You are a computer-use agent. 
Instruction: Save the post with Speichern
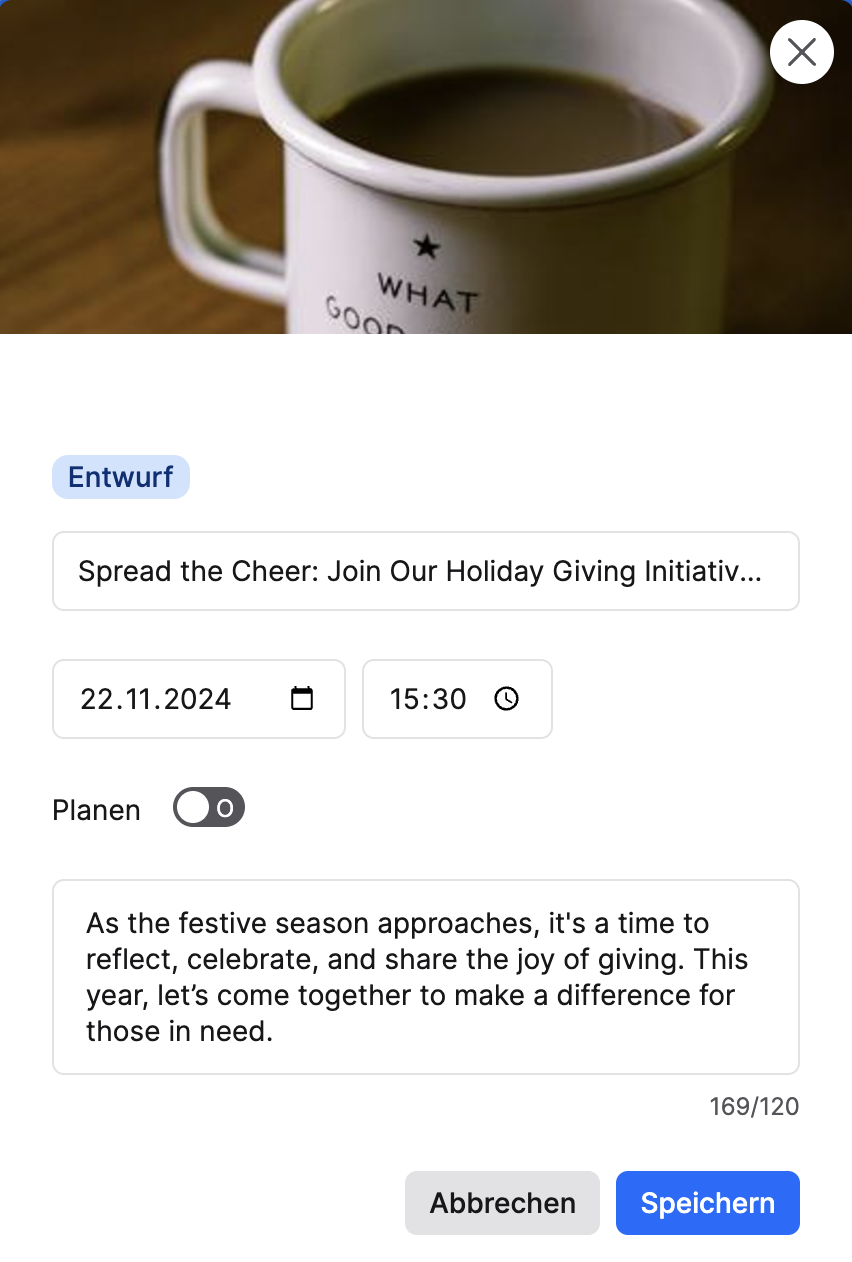click(707, 1203)
